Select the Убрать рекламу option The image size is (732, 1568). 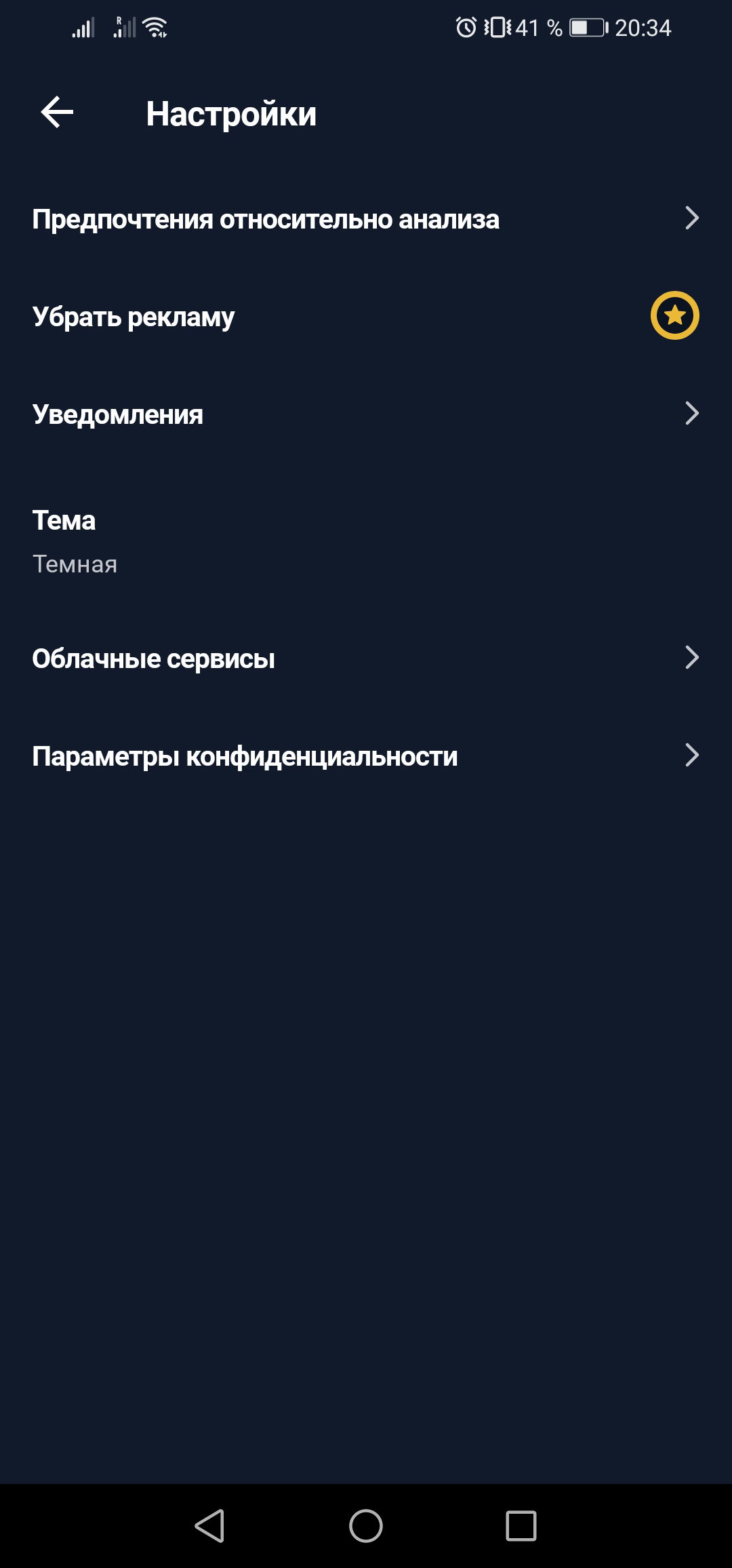[x=366, y=317]
